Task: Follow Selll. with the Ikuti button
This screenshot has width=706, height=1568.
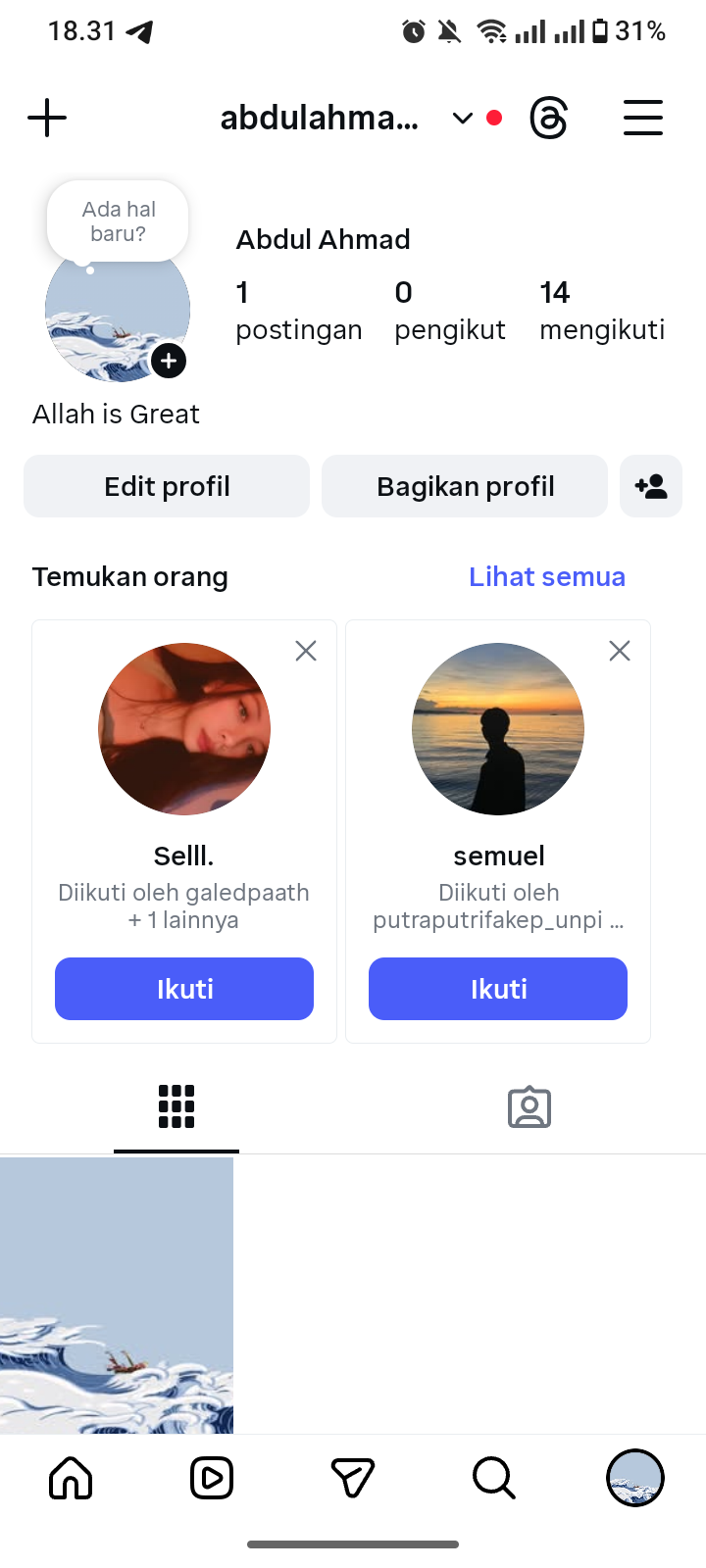Action: pos(184,989)
